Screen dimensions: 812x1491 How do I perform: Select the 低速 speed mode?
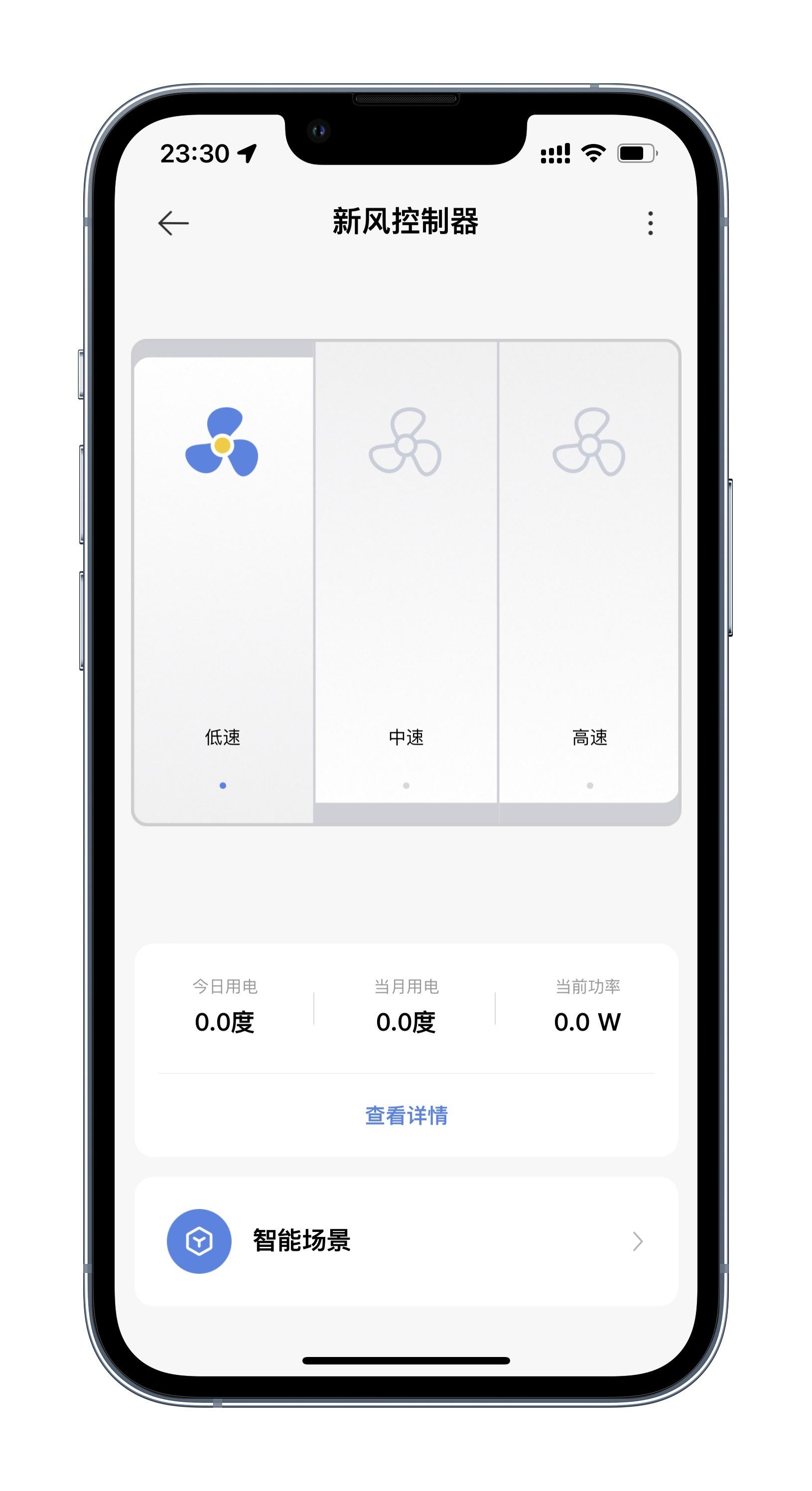point(223,736)
